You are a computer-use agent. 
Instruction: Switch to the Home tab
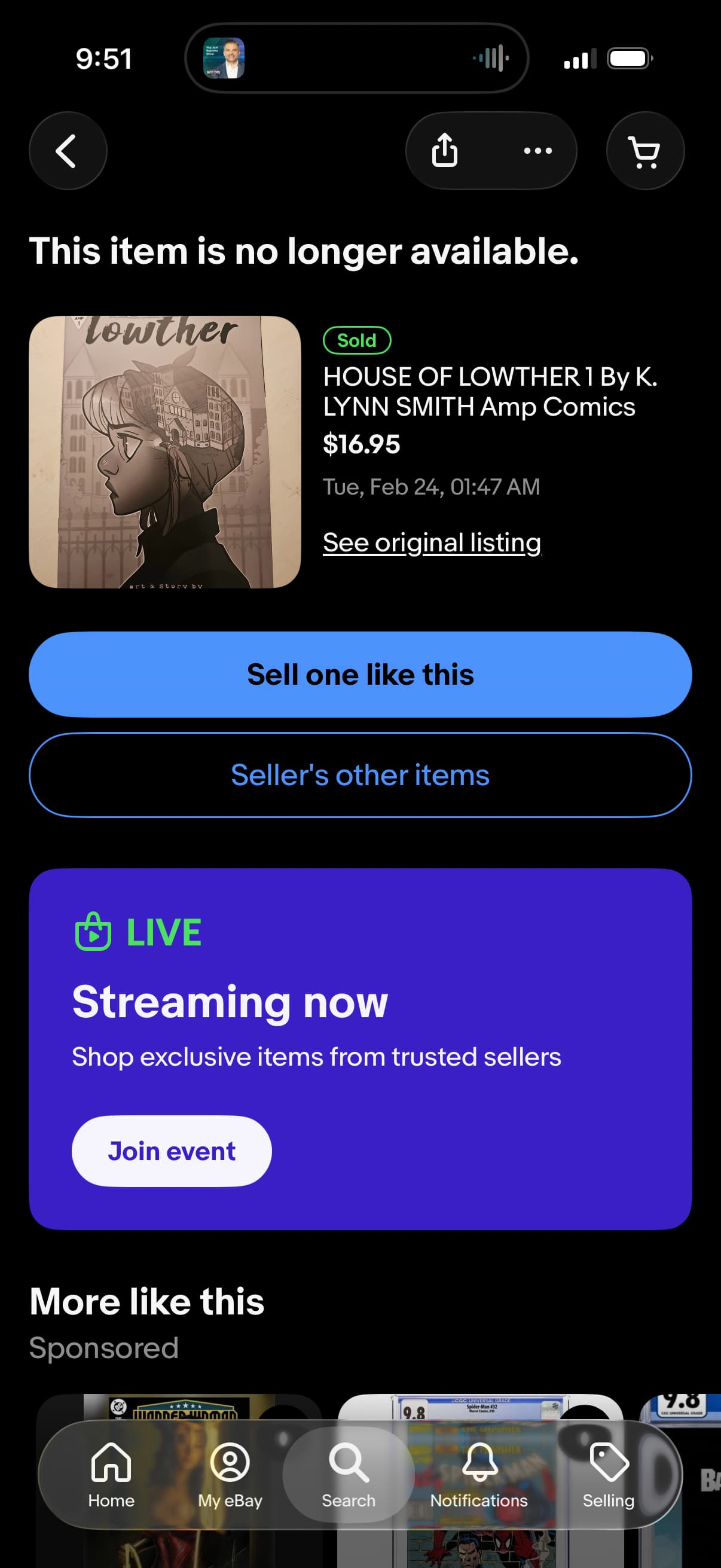click(x=111, y=1474)
